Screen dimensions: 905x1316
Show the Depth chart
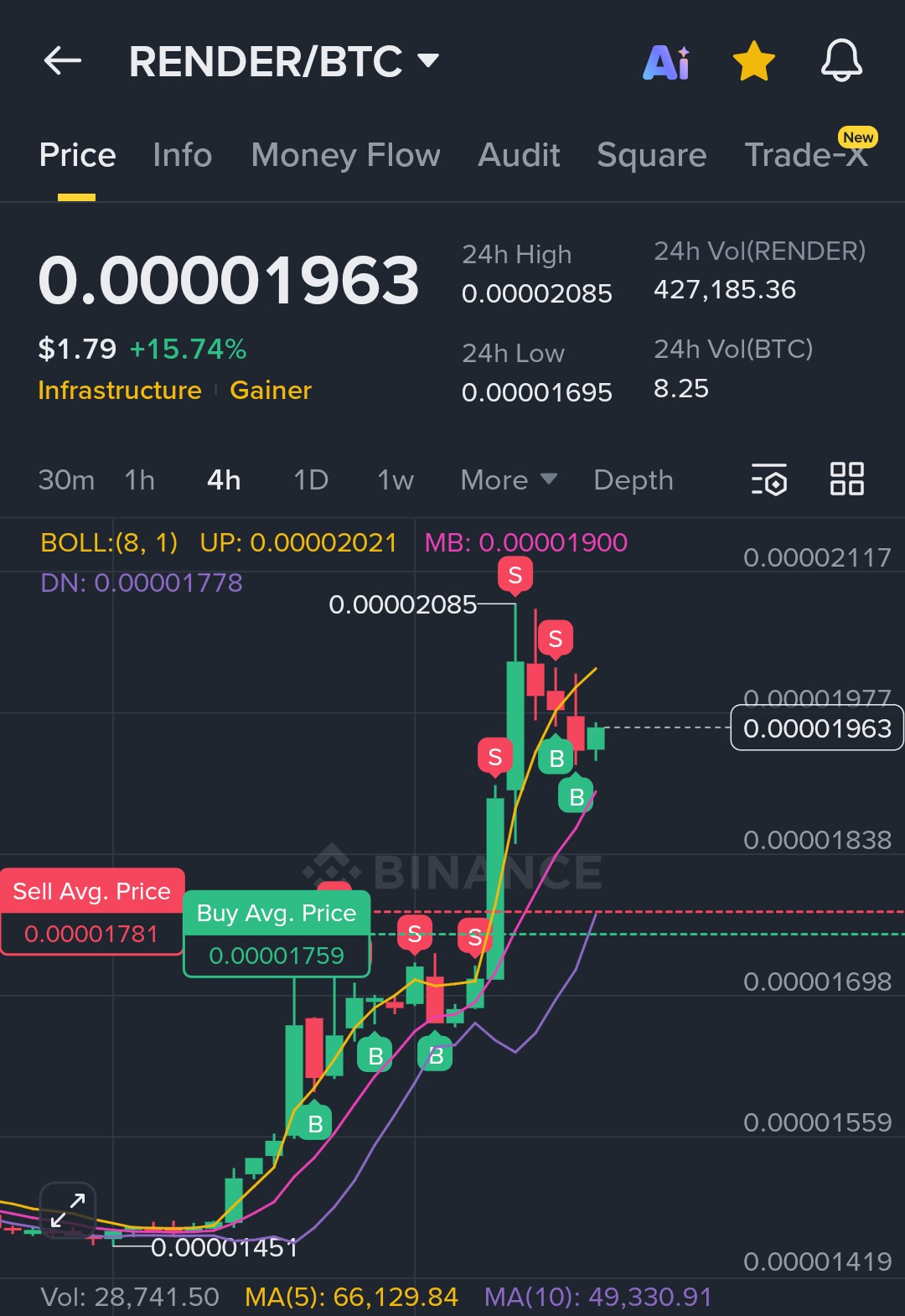(633, 480)
